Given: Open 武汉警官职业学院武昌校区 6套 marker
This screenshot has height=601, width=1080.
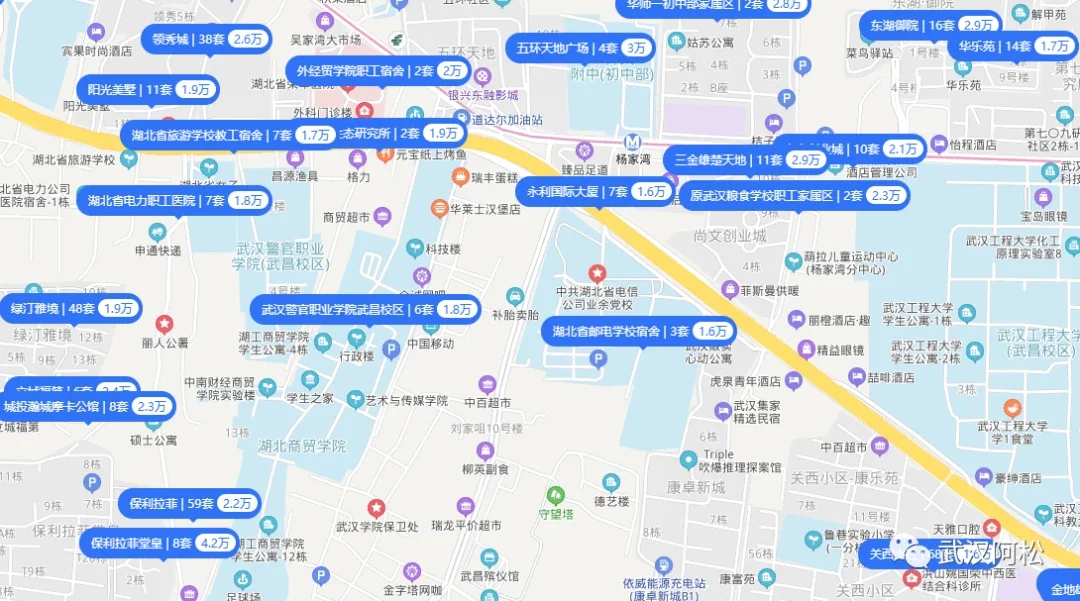Looking at the screenshot, I should (x=364, y=309).
